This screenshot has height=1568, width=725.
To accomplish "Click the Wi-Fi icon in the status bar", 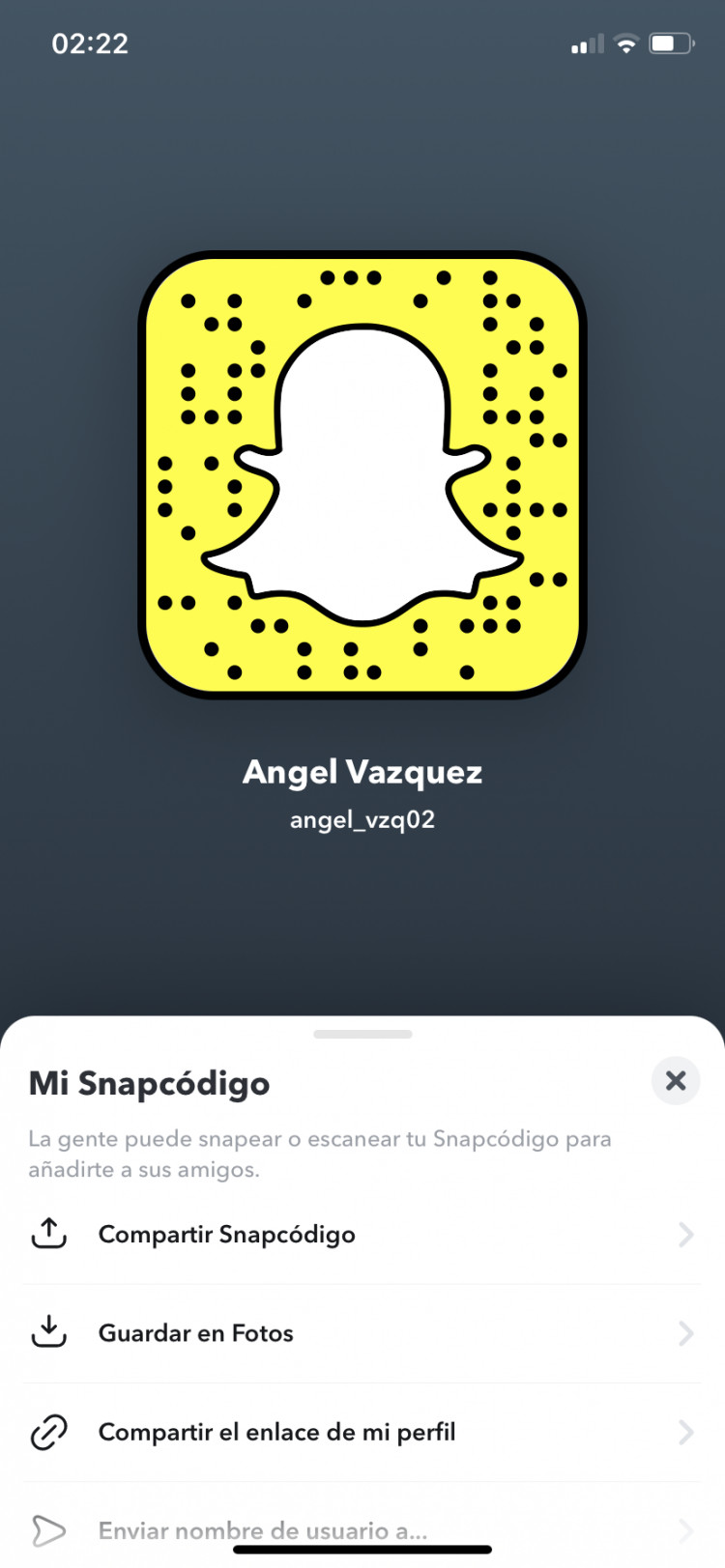I will [626, 43].
